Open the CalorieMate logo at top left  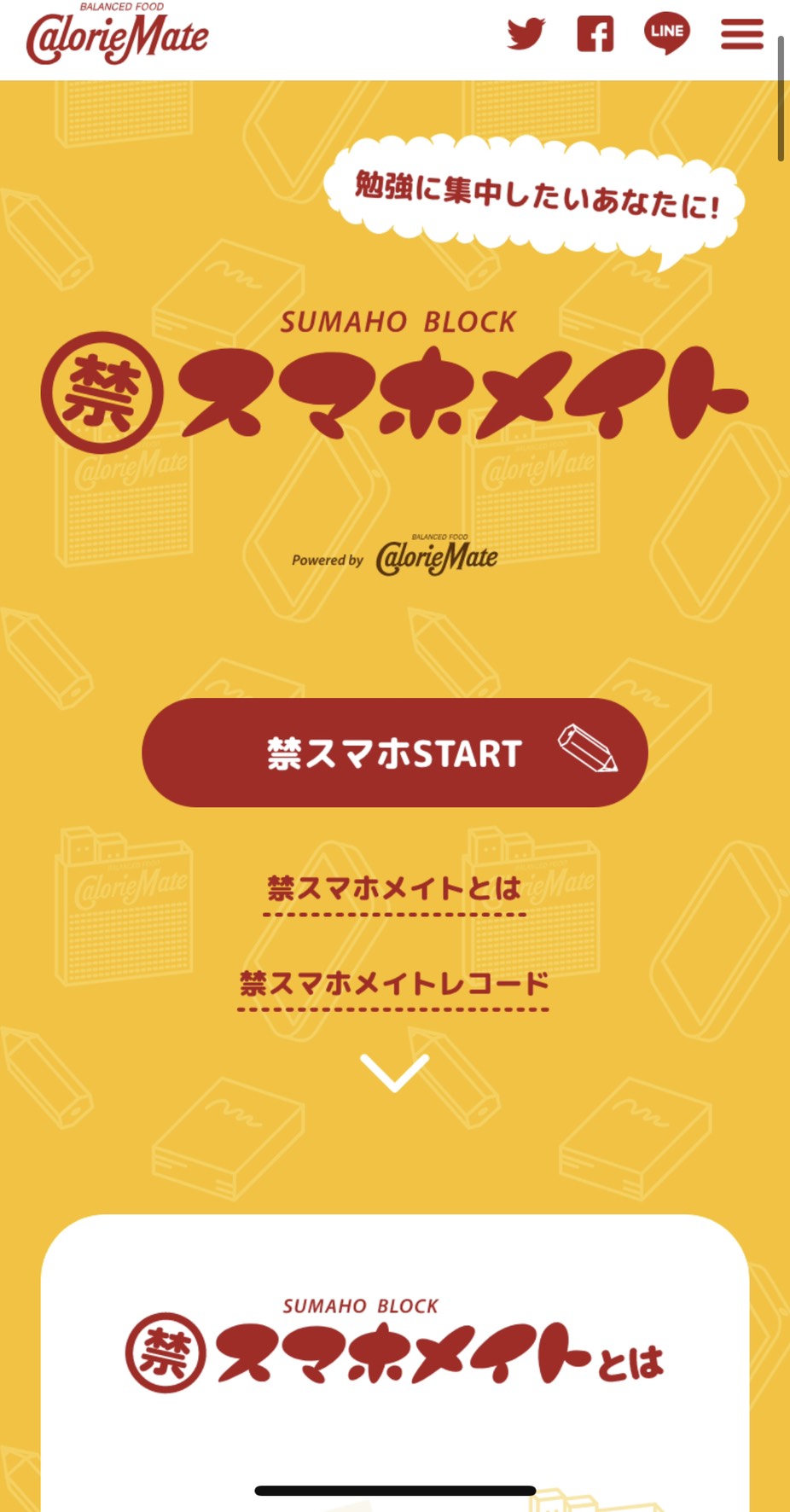click(x=118, y=34)
